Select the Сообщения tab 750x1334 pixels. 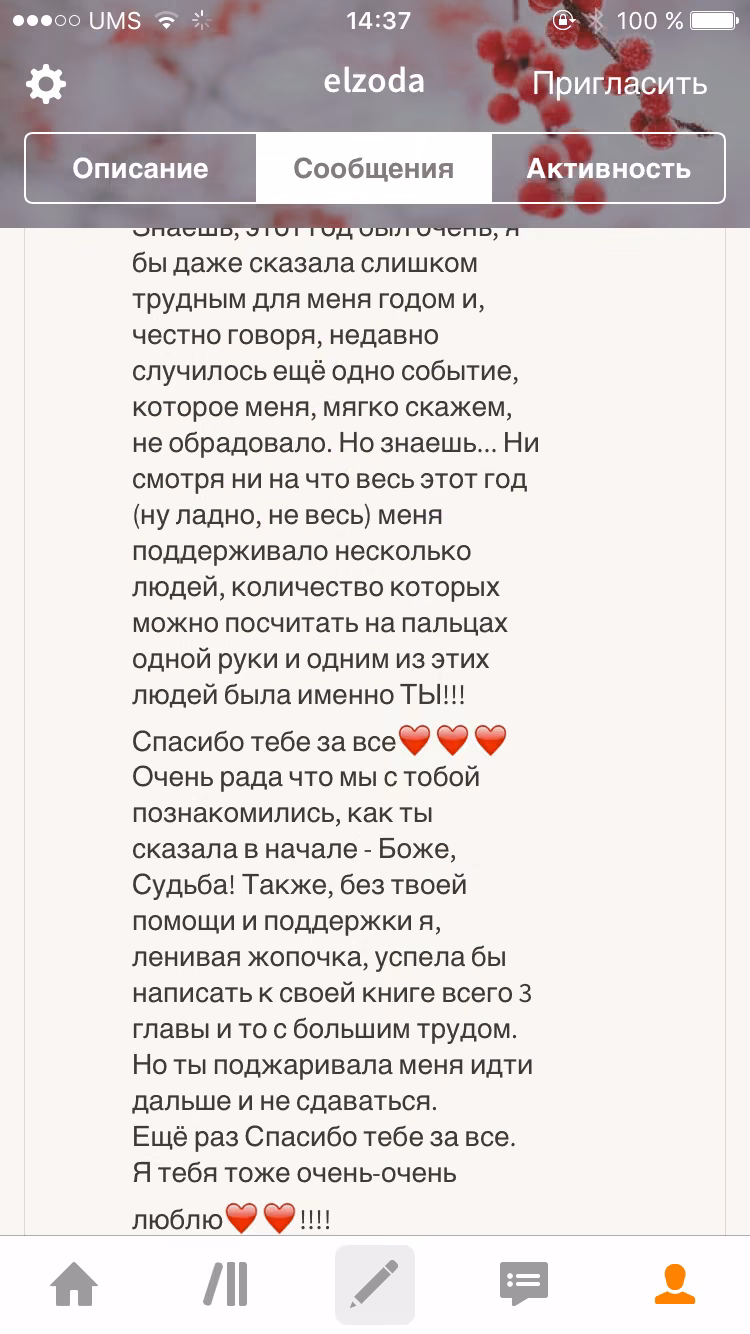(374, 168)
